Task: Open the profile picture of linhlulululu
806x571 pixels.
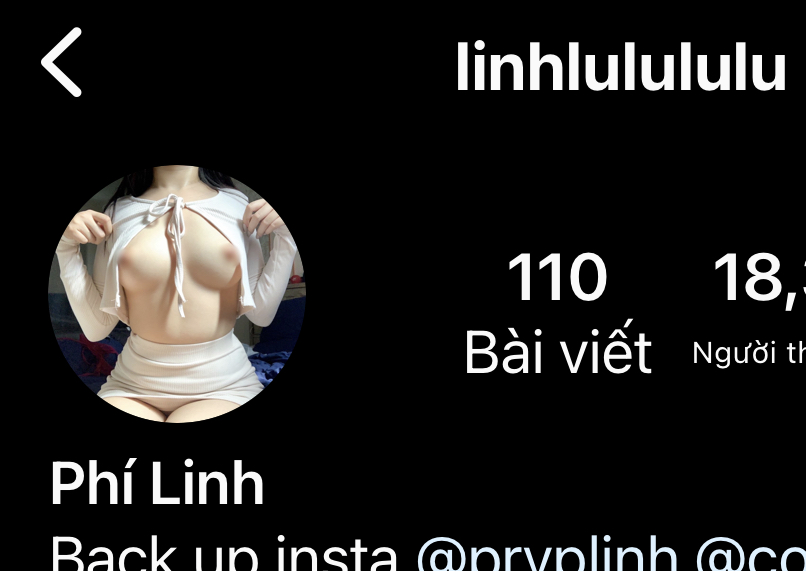Action: point(177,293)
